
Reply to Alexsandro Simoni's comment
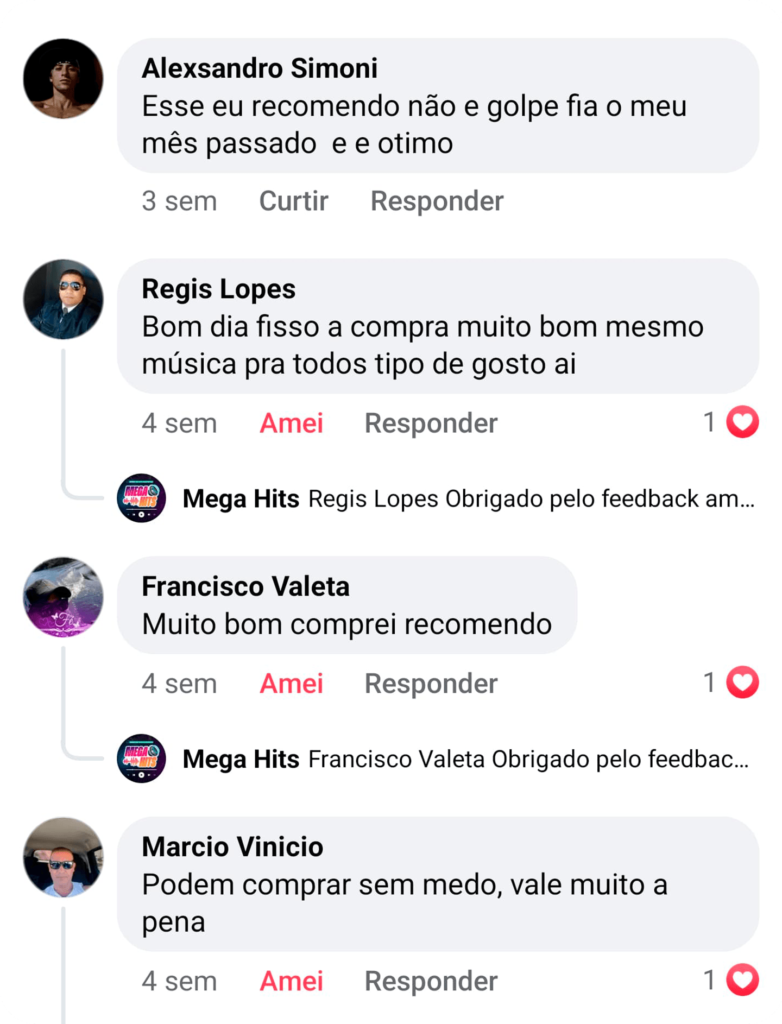click(x=436, y=201)
